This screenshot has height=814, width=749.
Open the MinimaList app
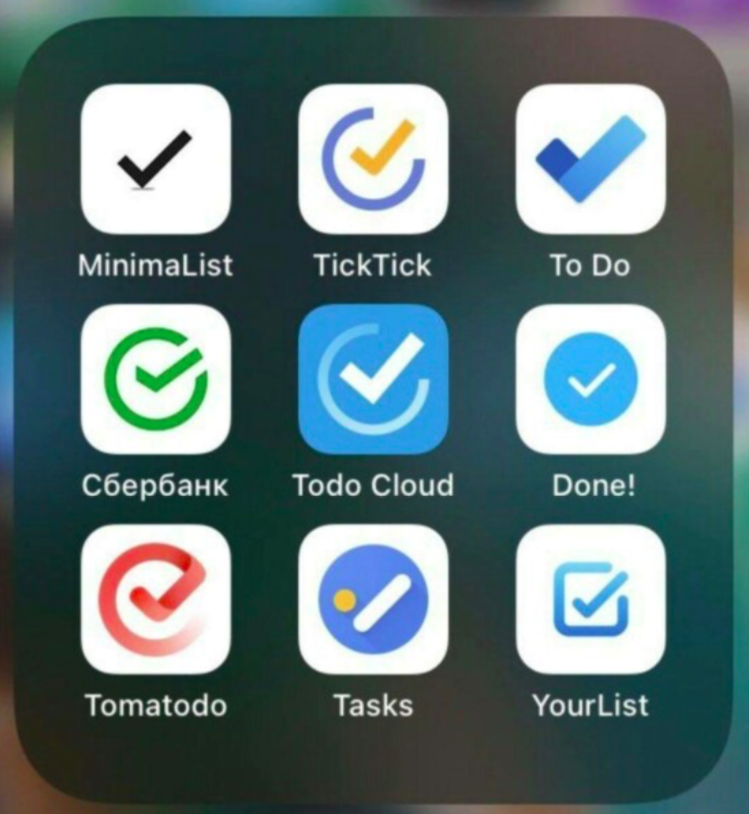point(155,159)
